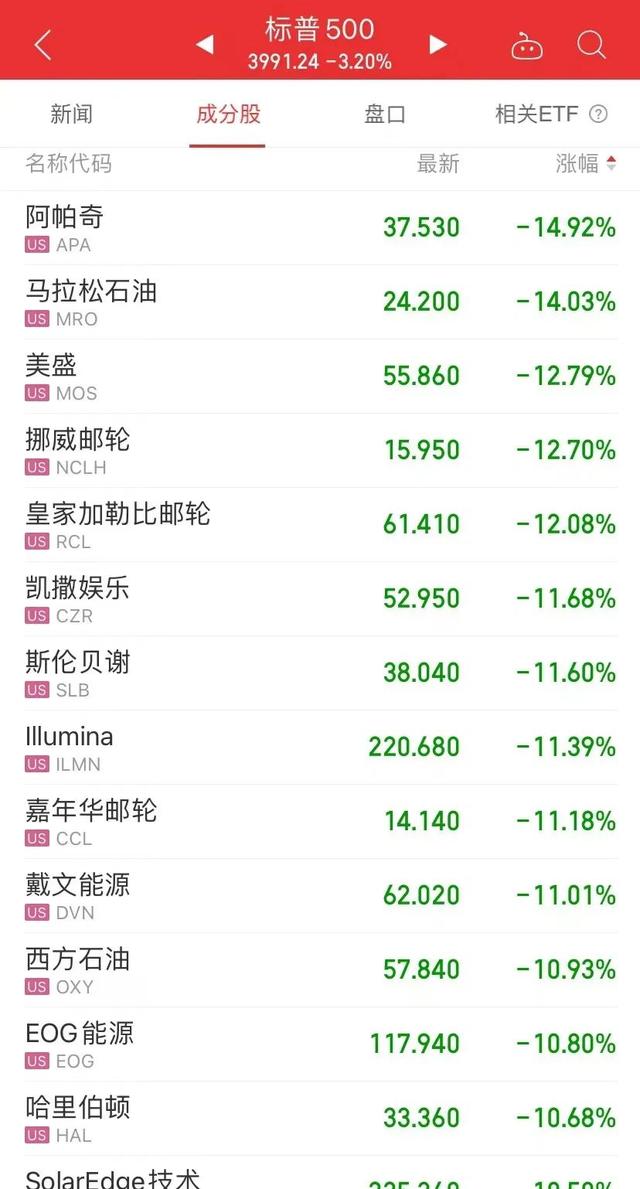Open the Illumina ILMN row

[x=320, y=747]
